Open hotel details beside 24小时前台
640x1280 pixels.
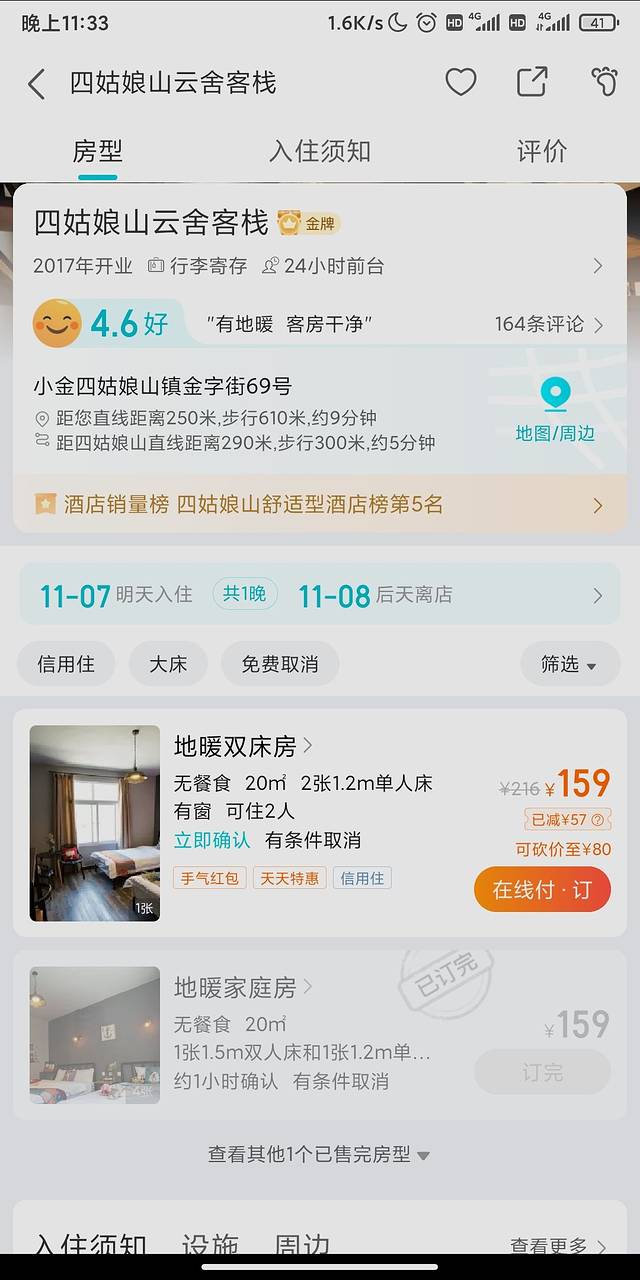click(x=597, y=266)
